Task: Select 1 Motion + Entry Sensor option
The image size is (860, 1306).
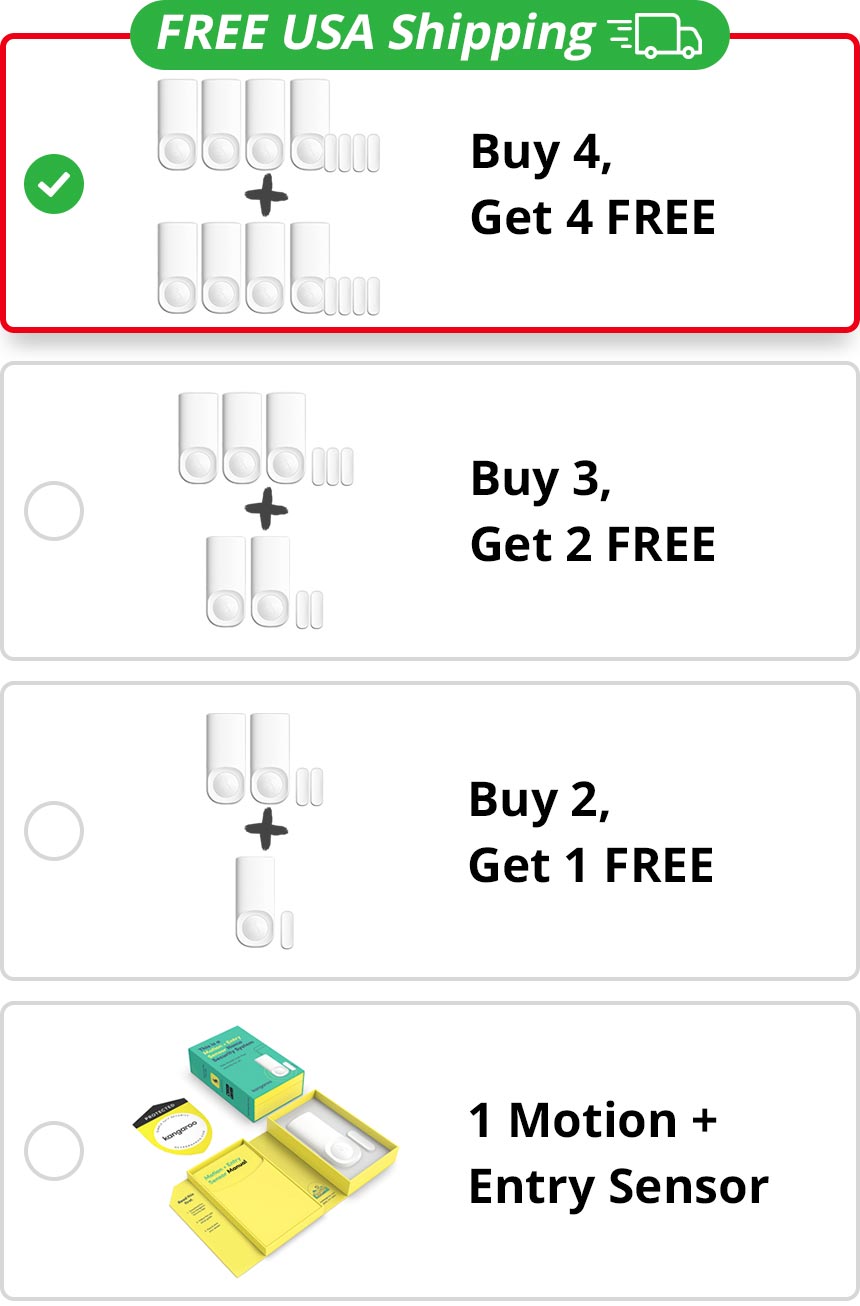Action: click(x=54, y=1151)
